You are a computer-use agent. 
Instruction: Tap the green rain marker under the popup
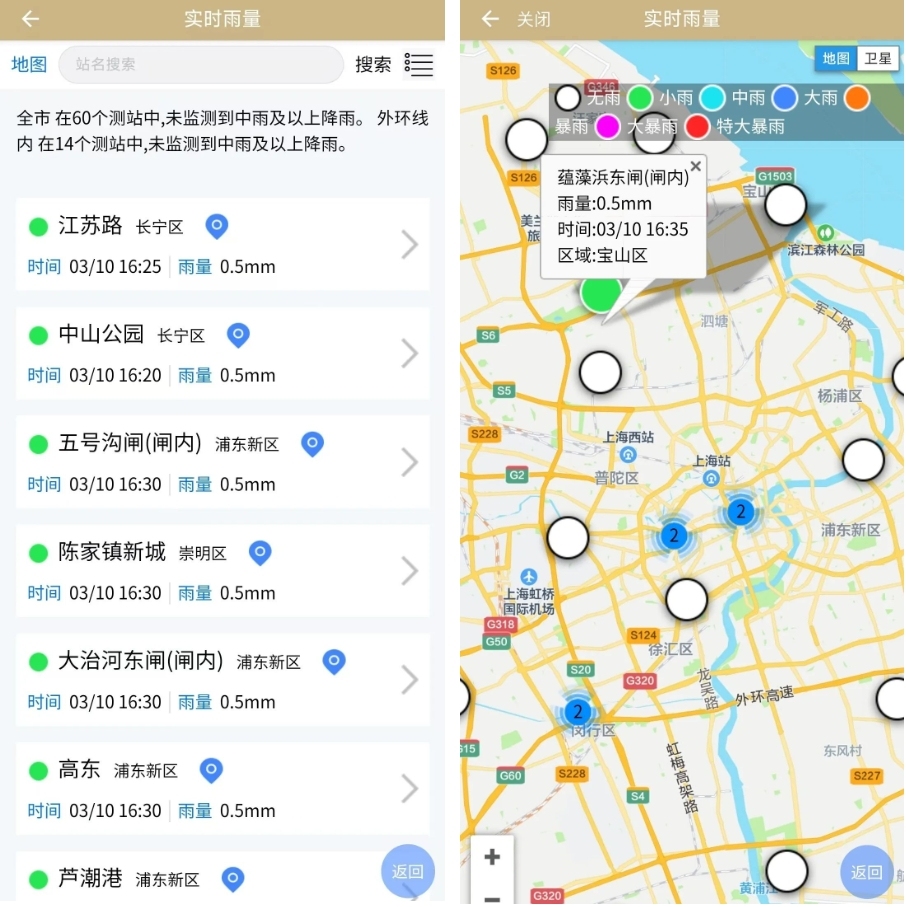click(600, 294)
